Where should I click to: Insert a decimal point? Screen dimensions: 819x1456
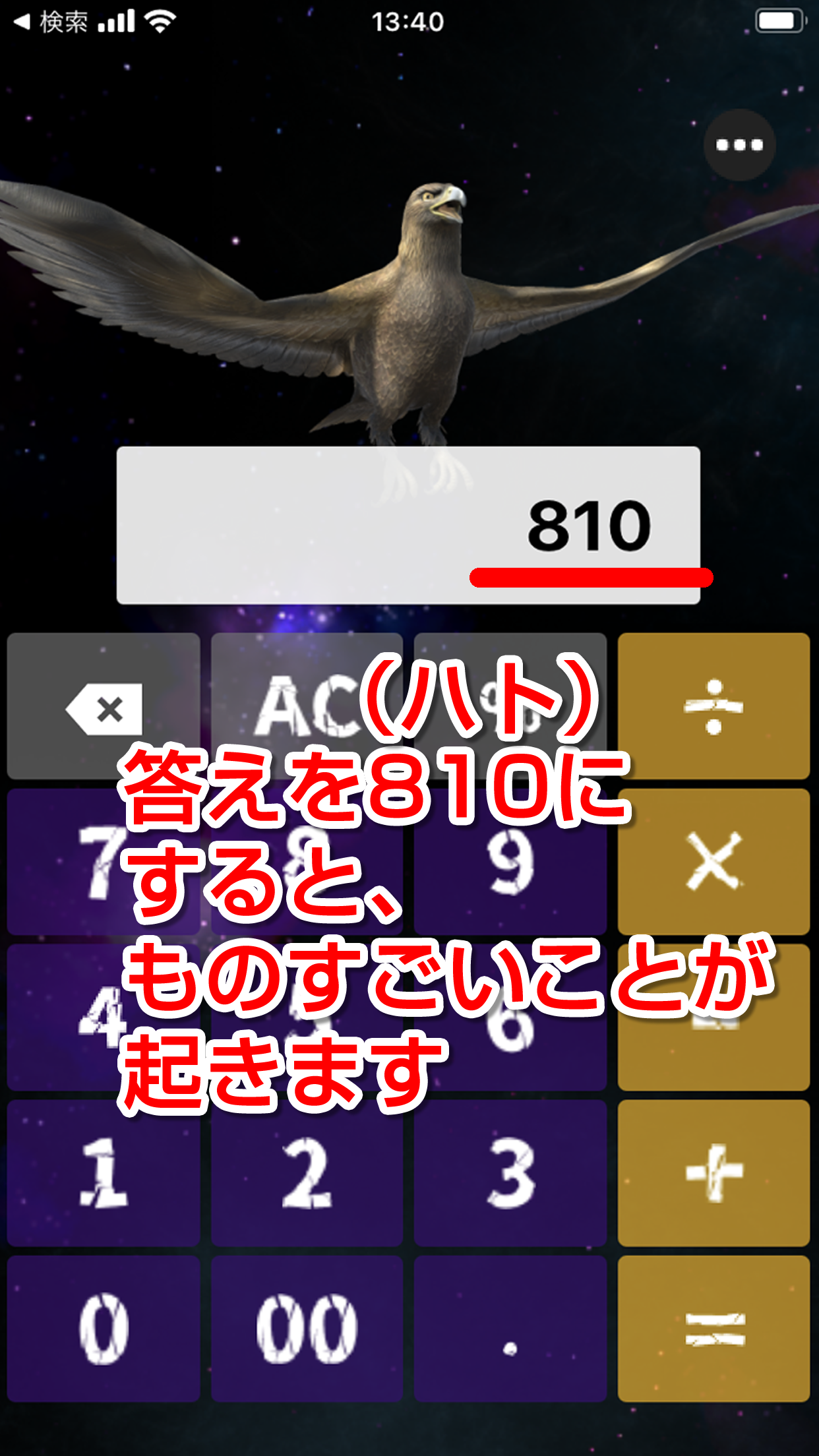click(510, 1329)
